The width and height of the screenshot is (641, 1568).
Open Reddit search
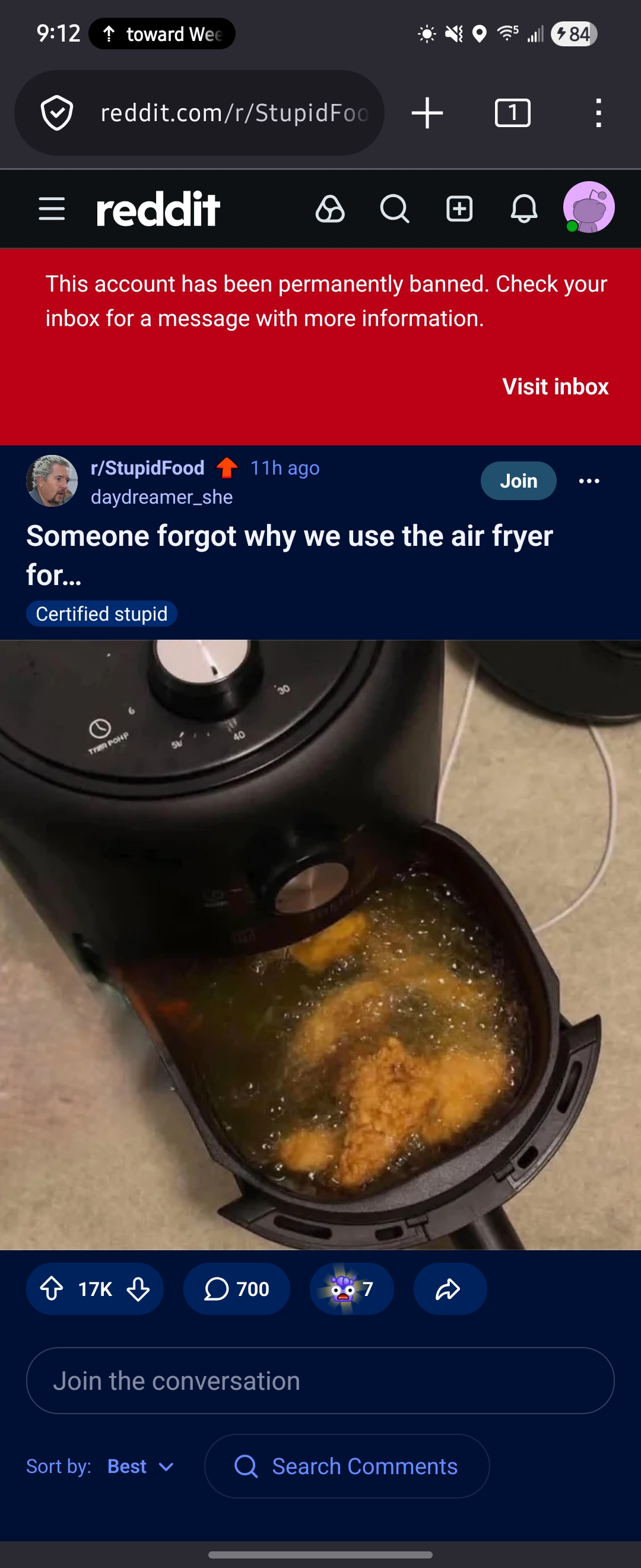pos(395,209)
